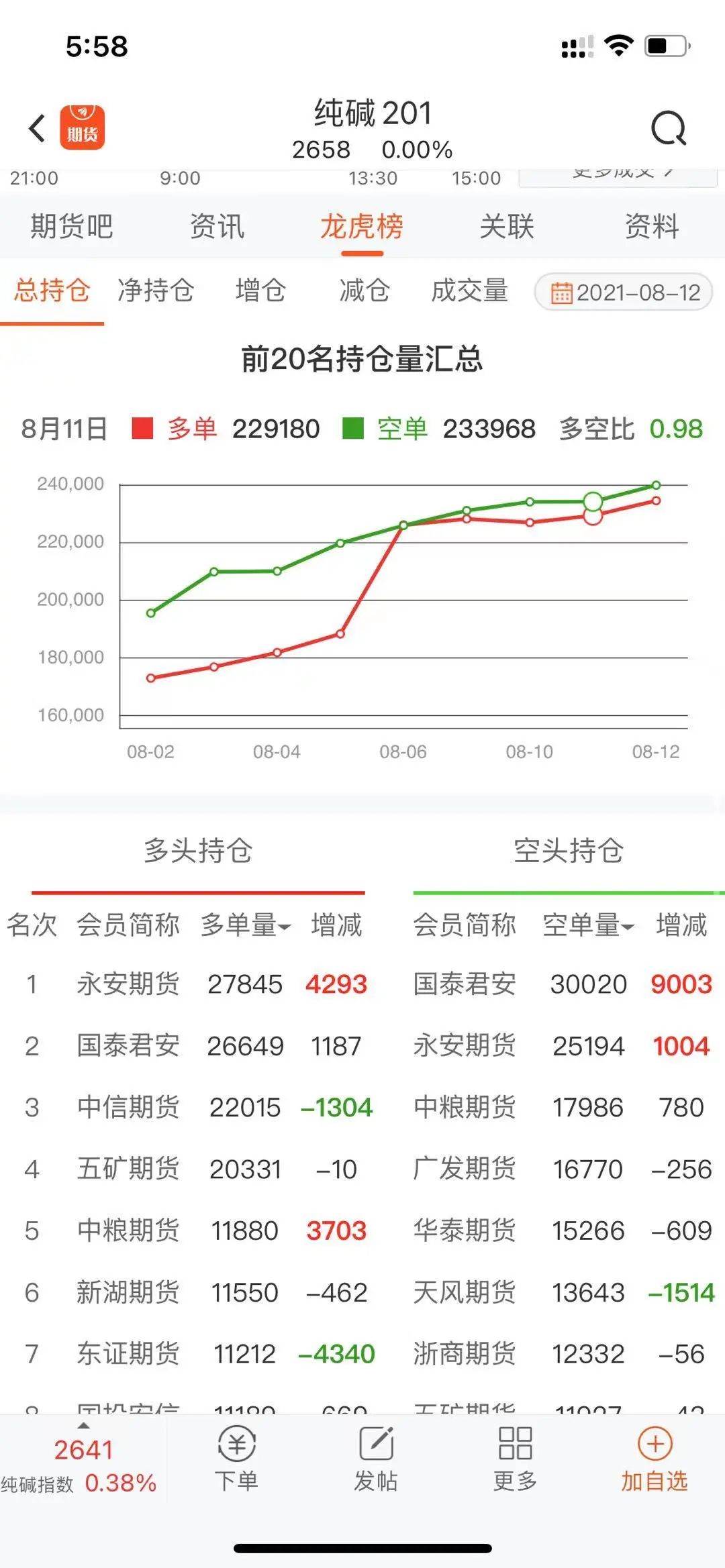This screenshot has width=725, height=1568.
Task: Tap 国泰君安 in the short positions column
Action: 465,984
